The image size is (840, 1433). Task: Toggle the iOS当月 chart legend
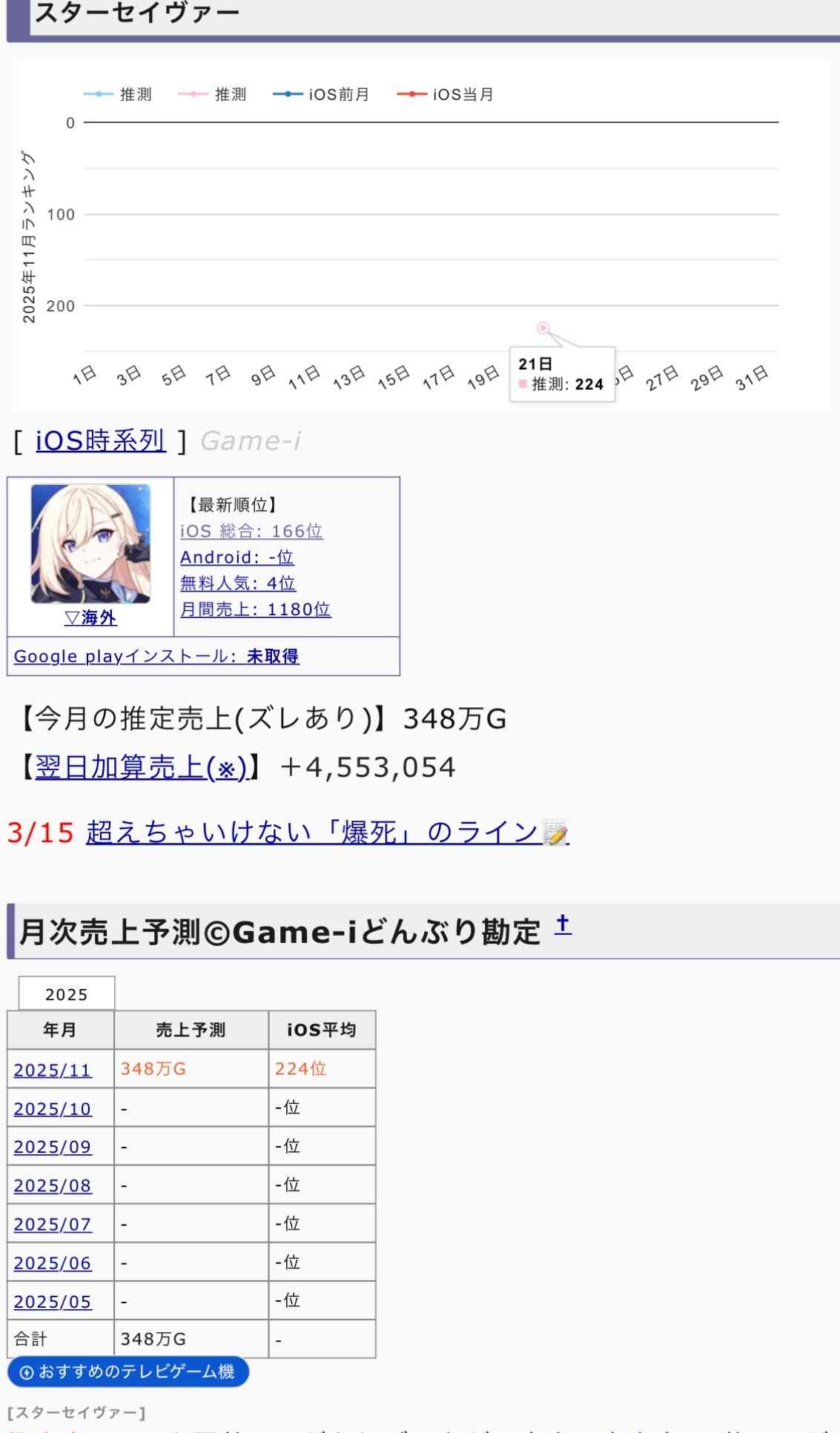446,95
